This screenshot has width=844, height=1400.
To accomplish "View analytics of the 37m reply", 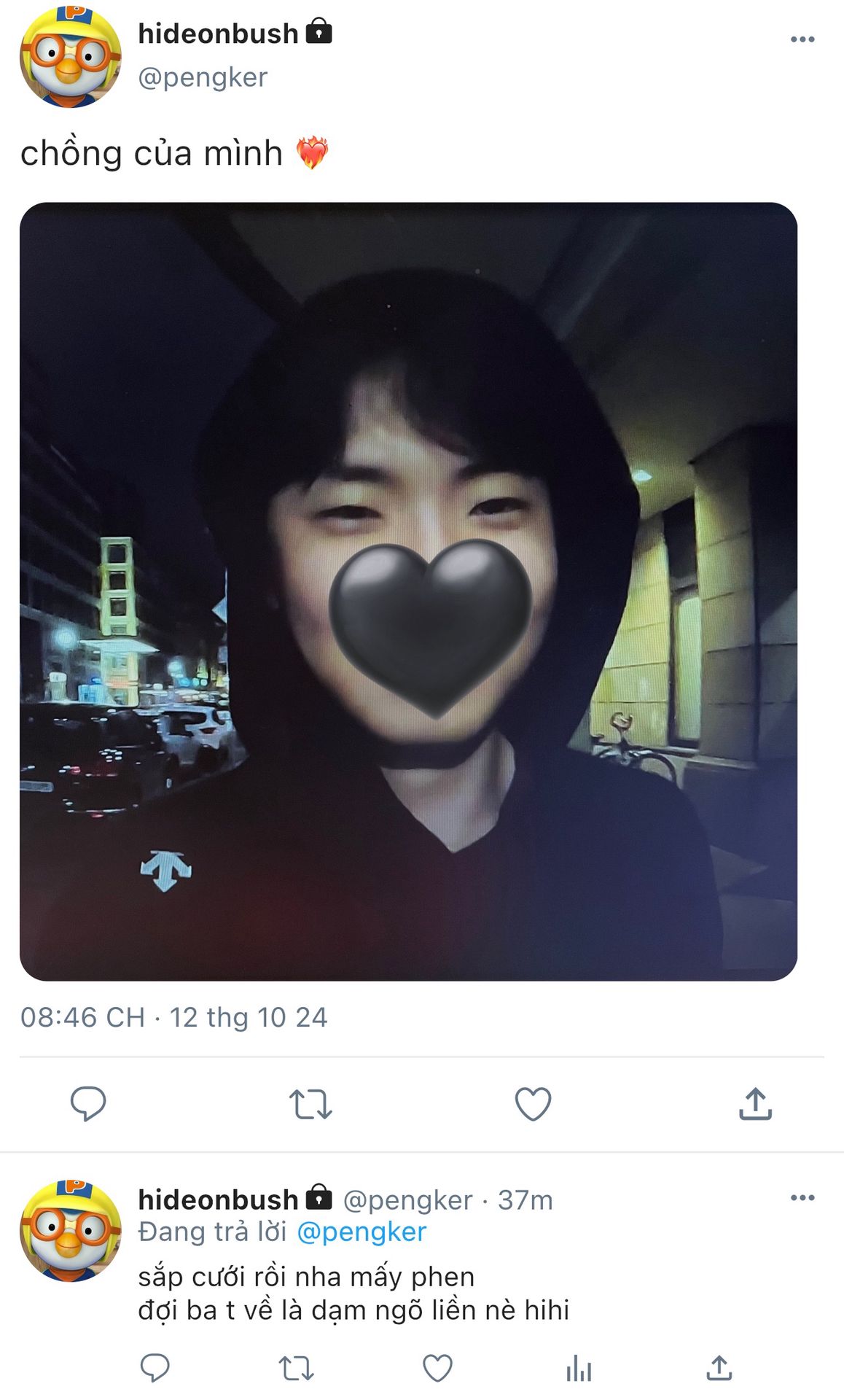I will (x=579, y=1369).
